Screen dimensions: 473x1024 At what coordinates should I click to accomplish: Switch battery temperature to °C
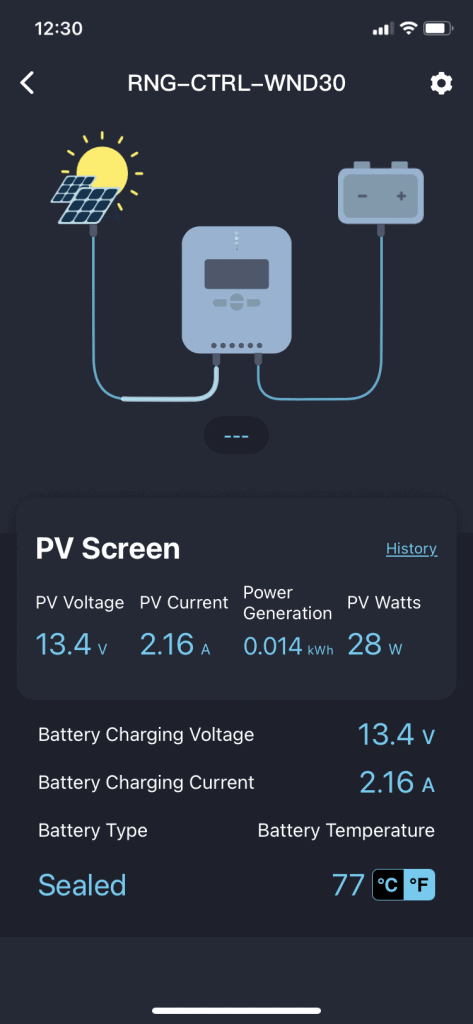coord(388,885)
